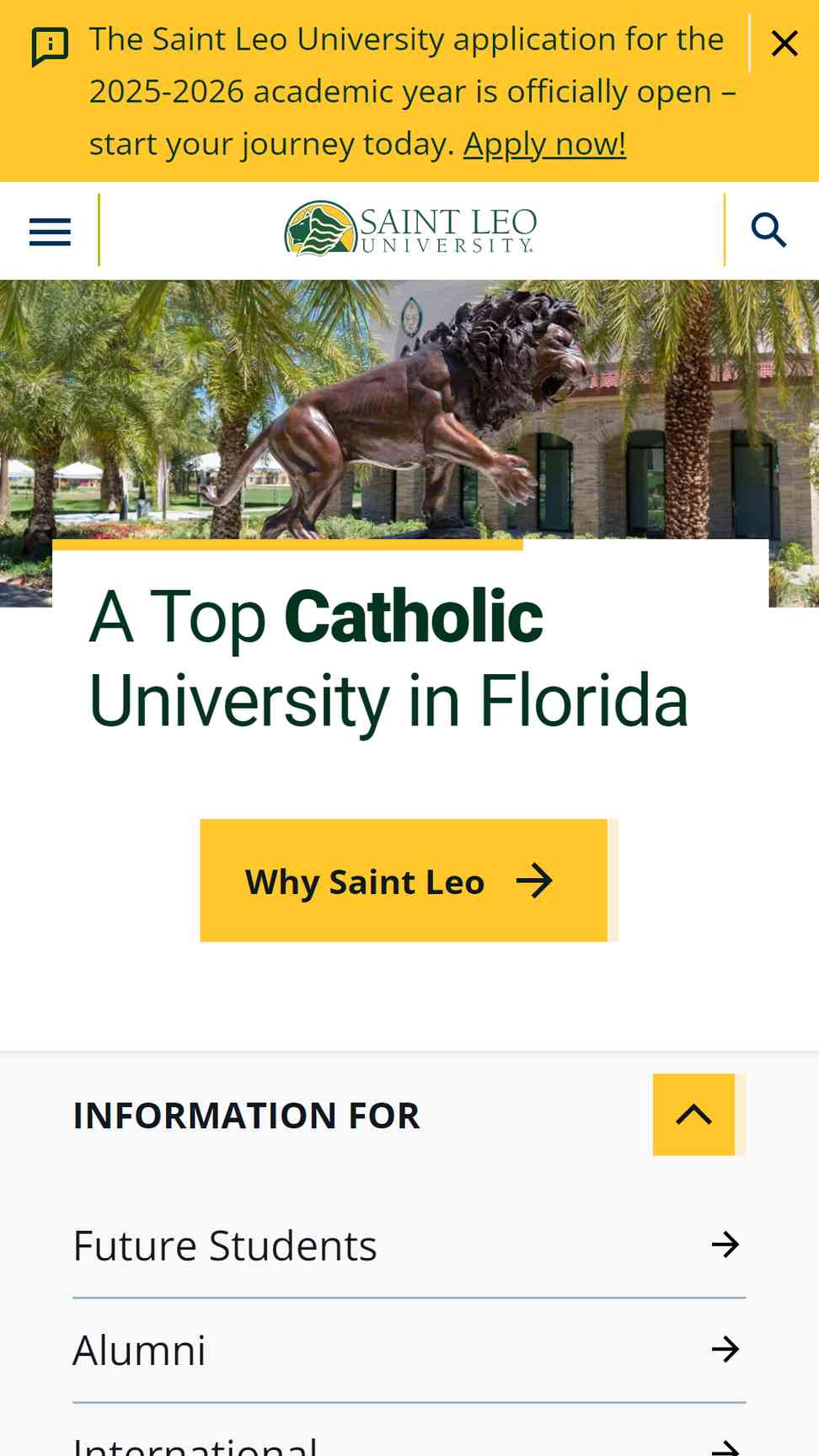Follow the Apply now! link
The width and height of the screenshot is (819, 1456).
click(544, 144)
